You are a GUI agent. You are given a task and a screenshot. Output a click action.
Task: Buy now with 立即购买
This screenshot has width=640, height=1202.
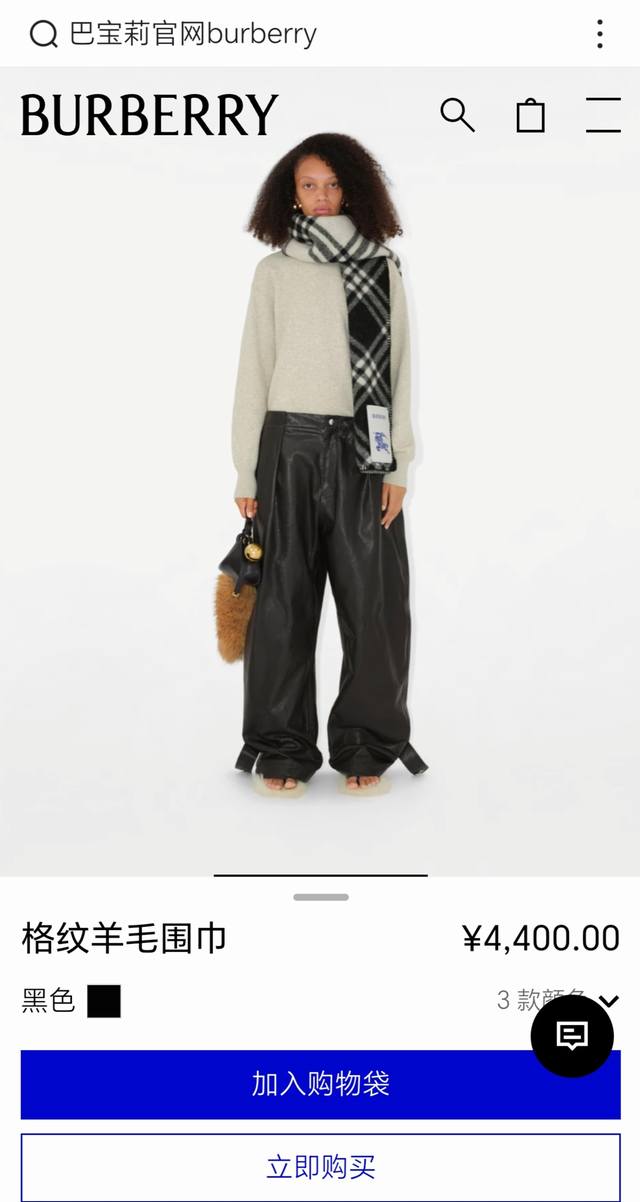click(x=320, y=1167)
